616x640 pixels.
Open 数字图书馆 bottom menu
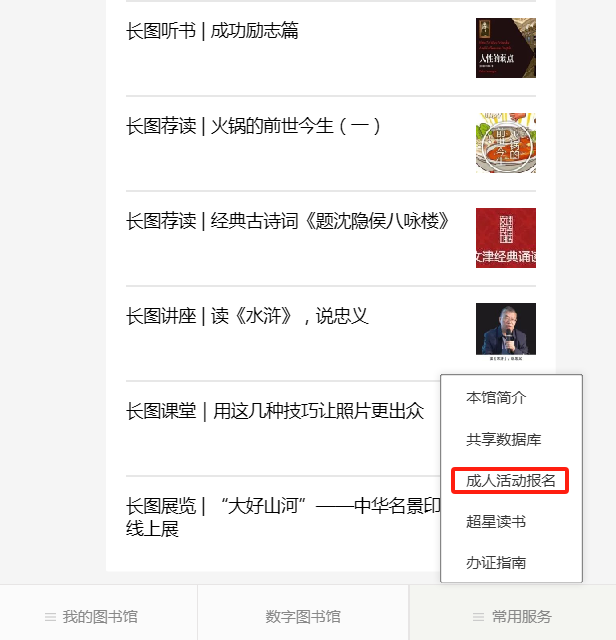(x=303, y=616)
